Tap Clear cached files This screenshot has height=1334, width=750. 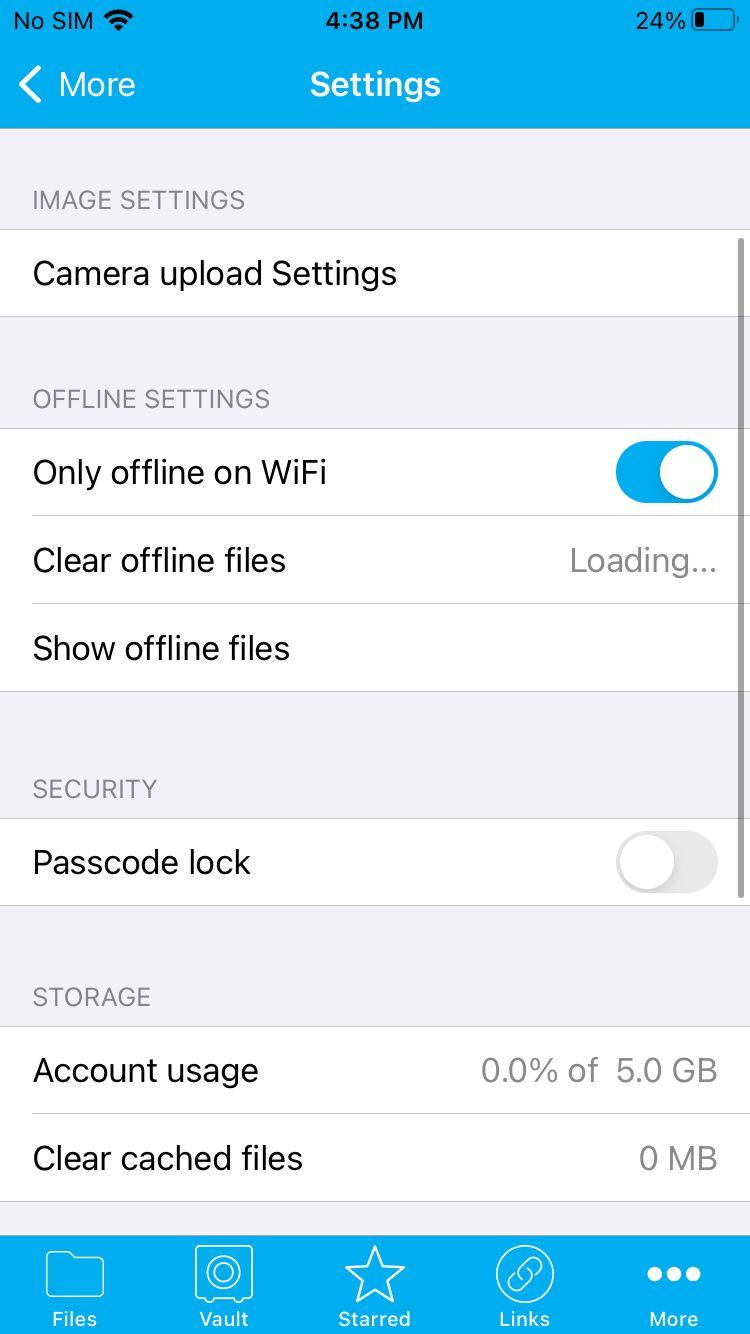[x=375, y=1158]
